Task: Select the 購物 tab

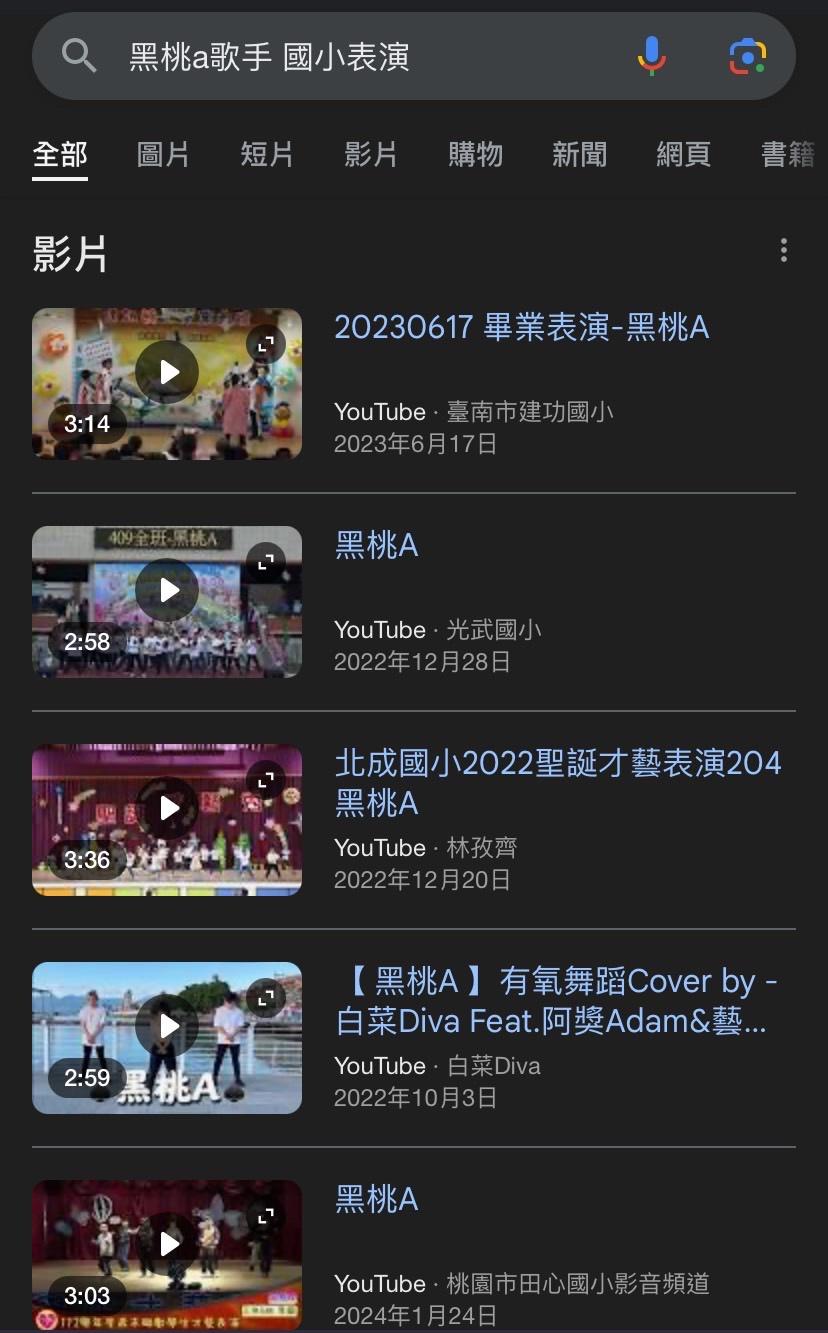Action: tap(475, 155)
